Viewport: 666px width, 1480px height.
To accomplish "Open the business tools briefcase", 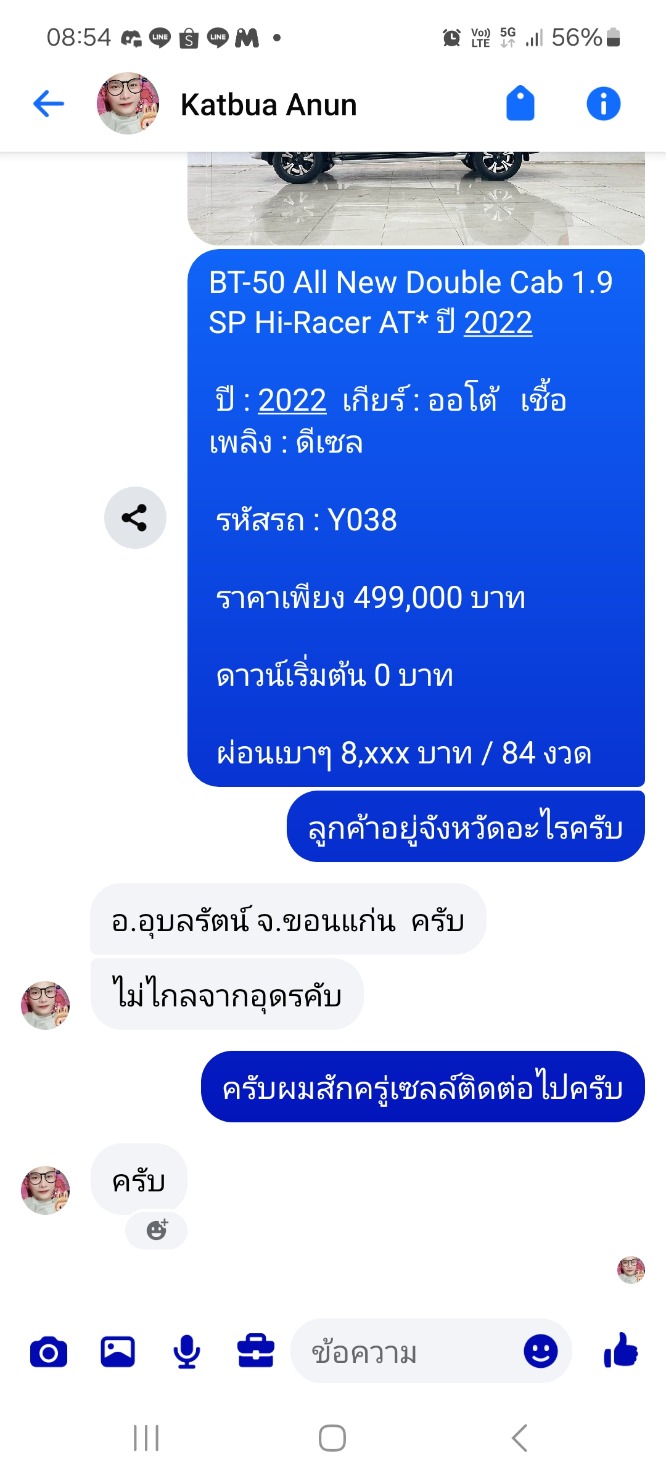I will tap(256, 1353).
